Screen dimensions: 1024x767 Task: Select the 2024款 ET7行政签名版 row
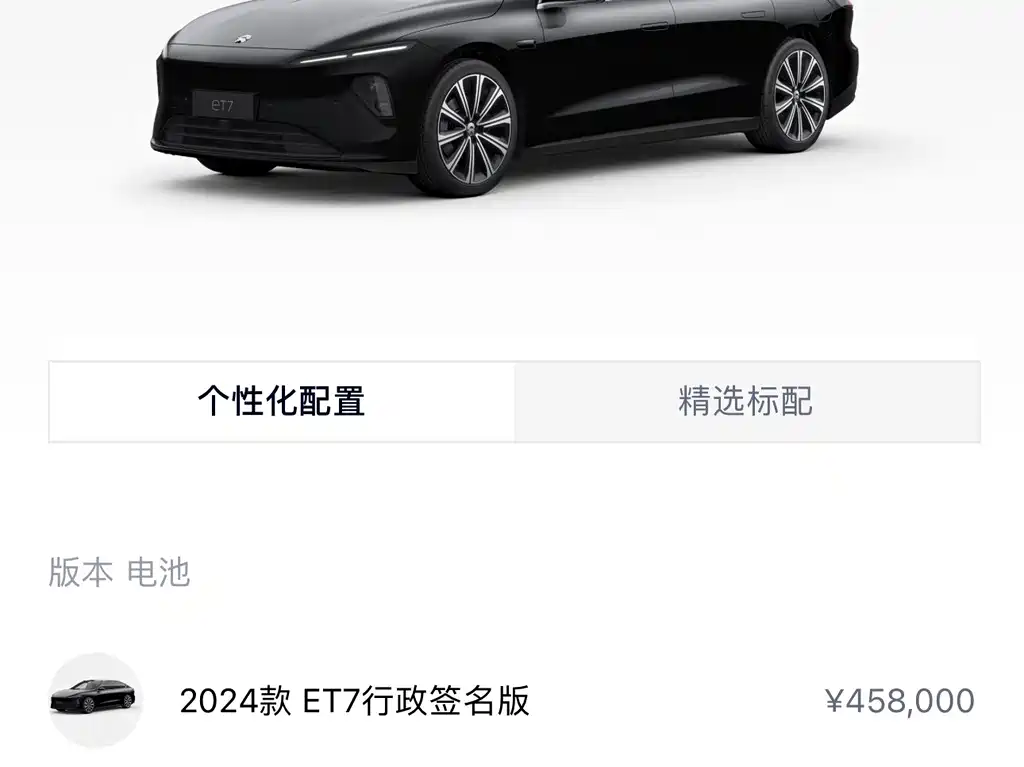[512, 700]
